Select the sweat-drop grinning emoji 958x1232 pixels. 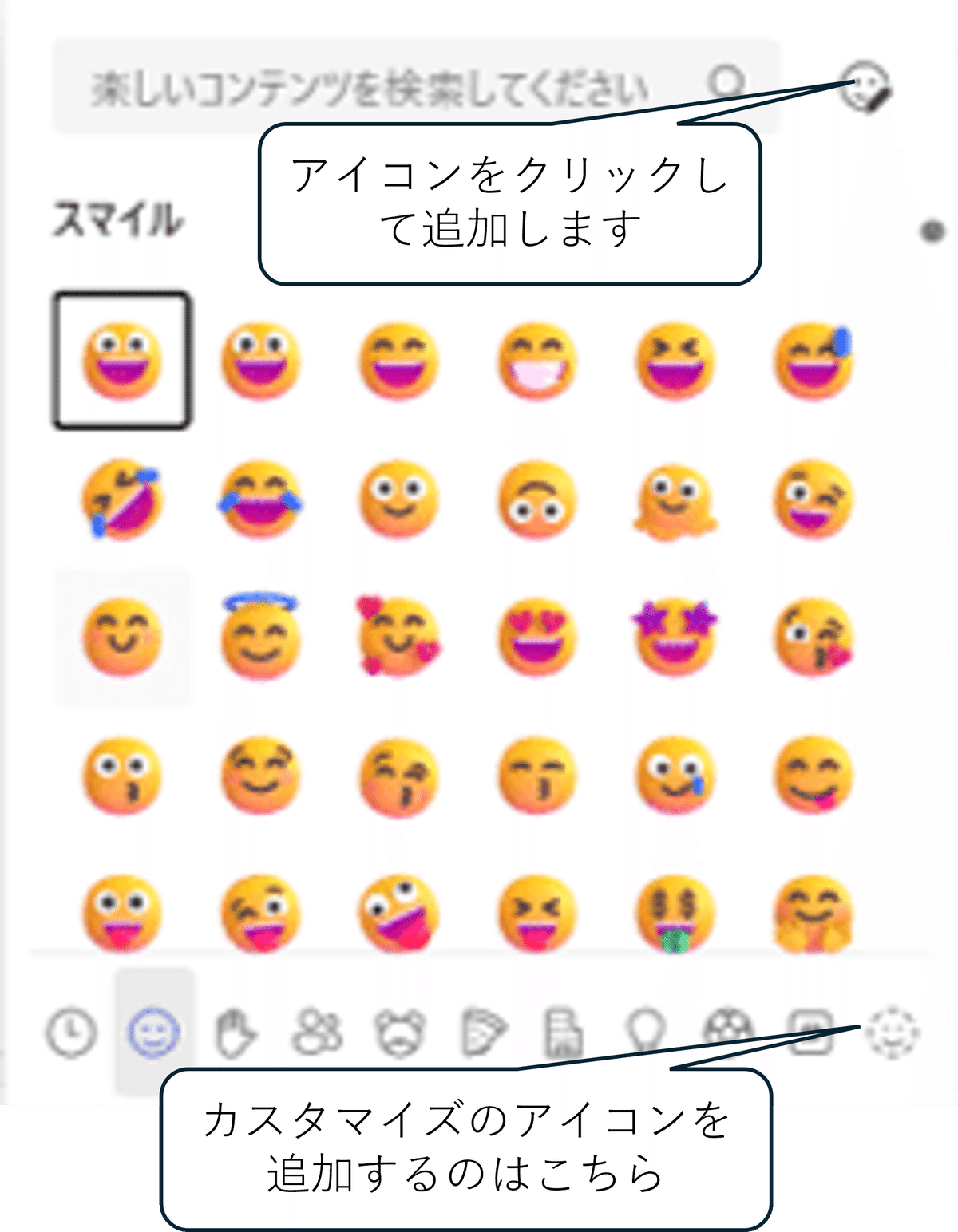click(x=814, y=360)
